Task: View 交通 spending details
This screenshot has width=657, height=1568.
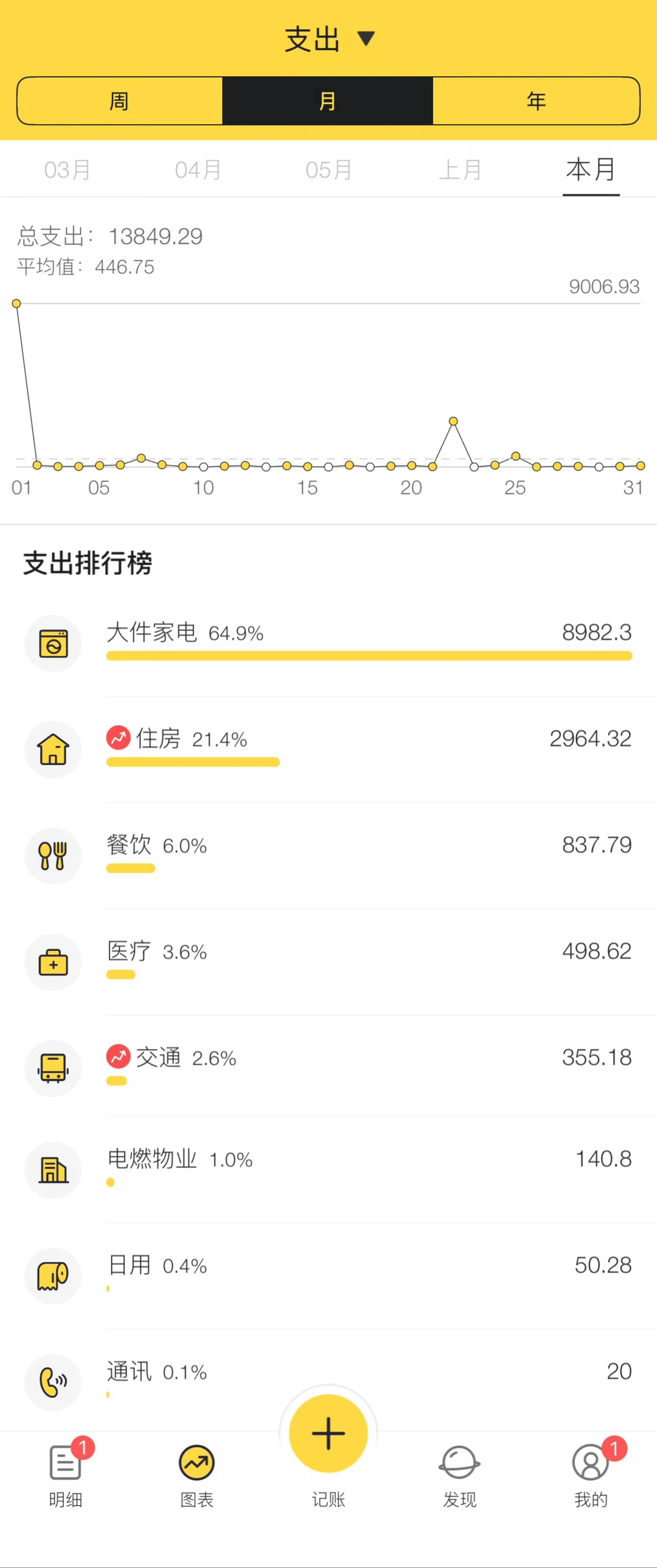Action: point(328,1068)
